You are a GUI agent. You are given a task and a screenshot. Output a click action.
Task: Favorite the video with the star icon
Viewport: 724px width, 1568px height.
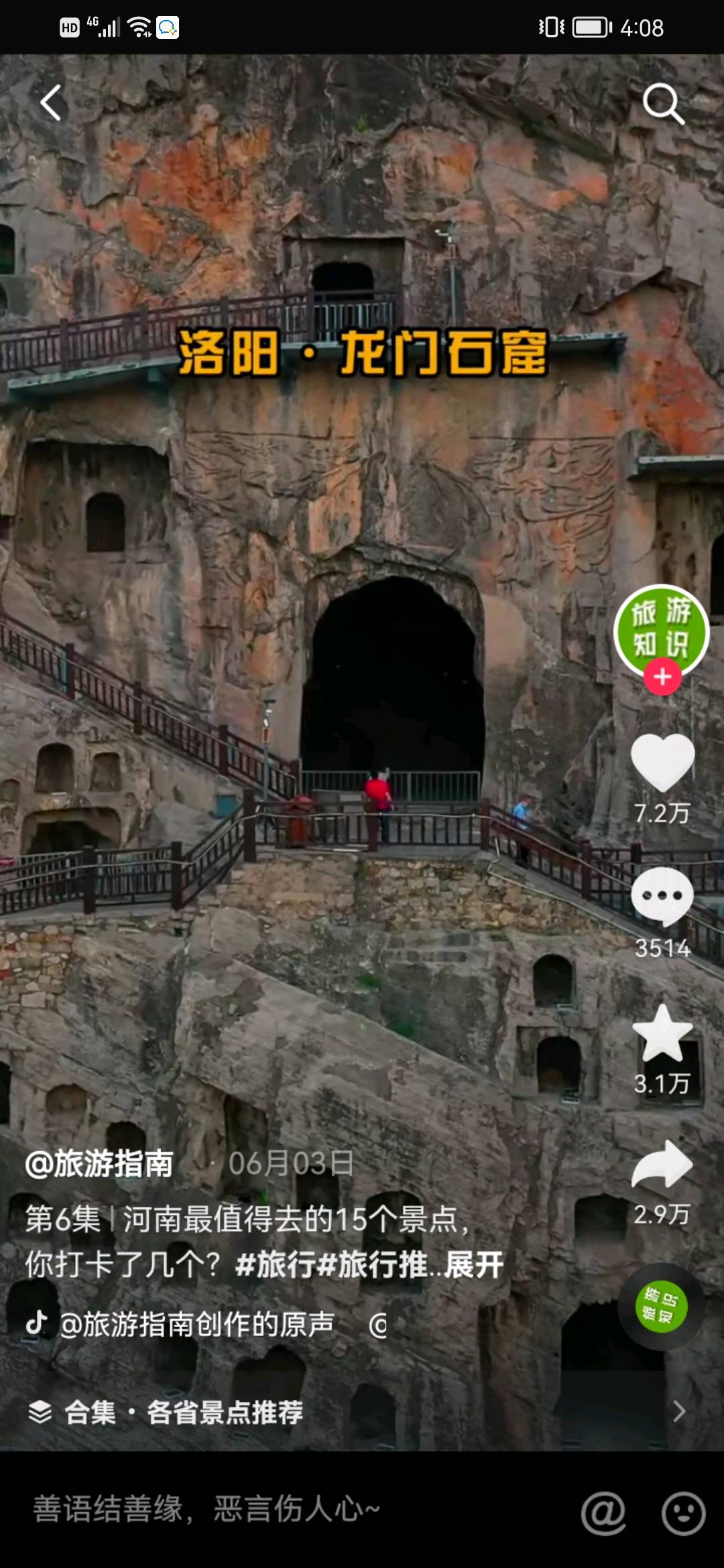tap(662, 1034)
